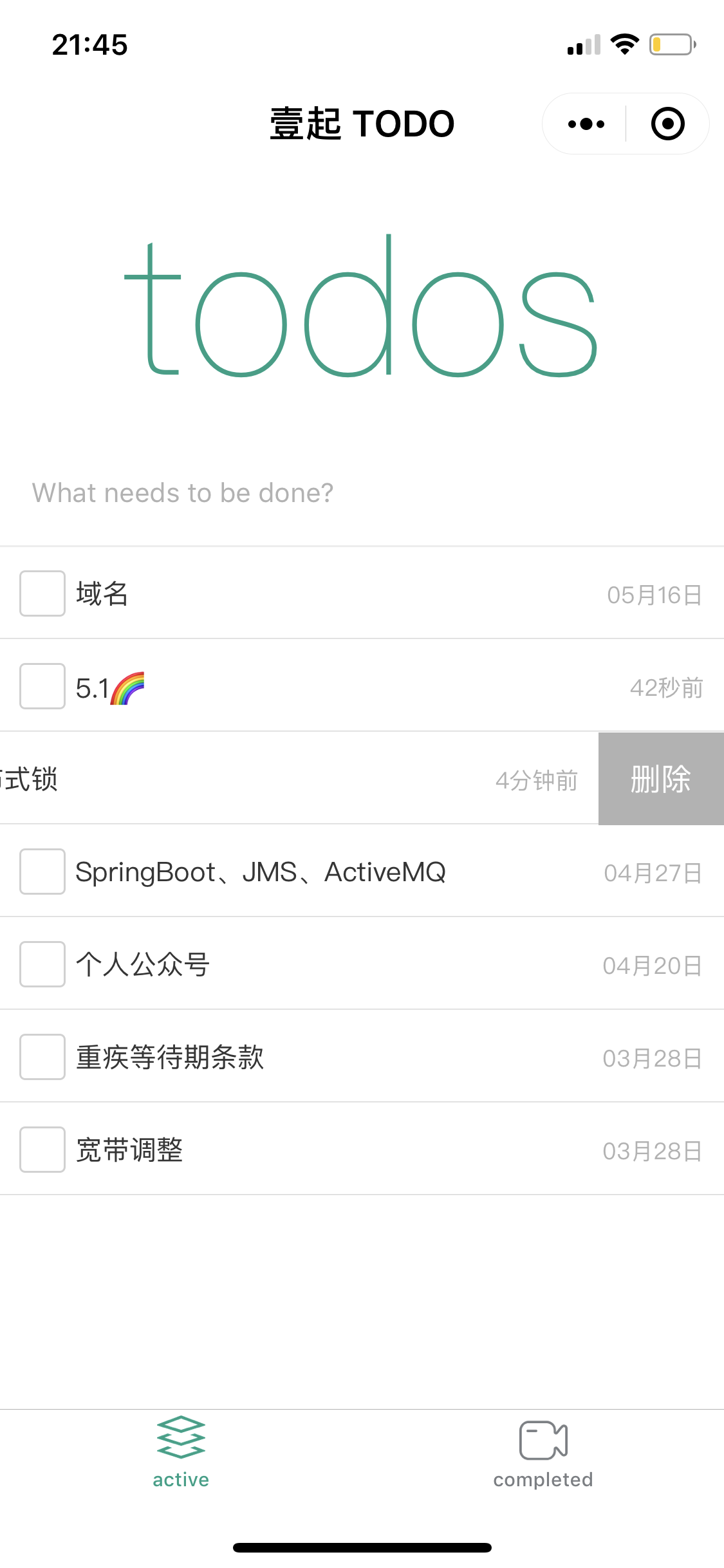Mark the 5.1 rainbow todo as done
Screen dimensions: 724x1568
click(42, 686)
